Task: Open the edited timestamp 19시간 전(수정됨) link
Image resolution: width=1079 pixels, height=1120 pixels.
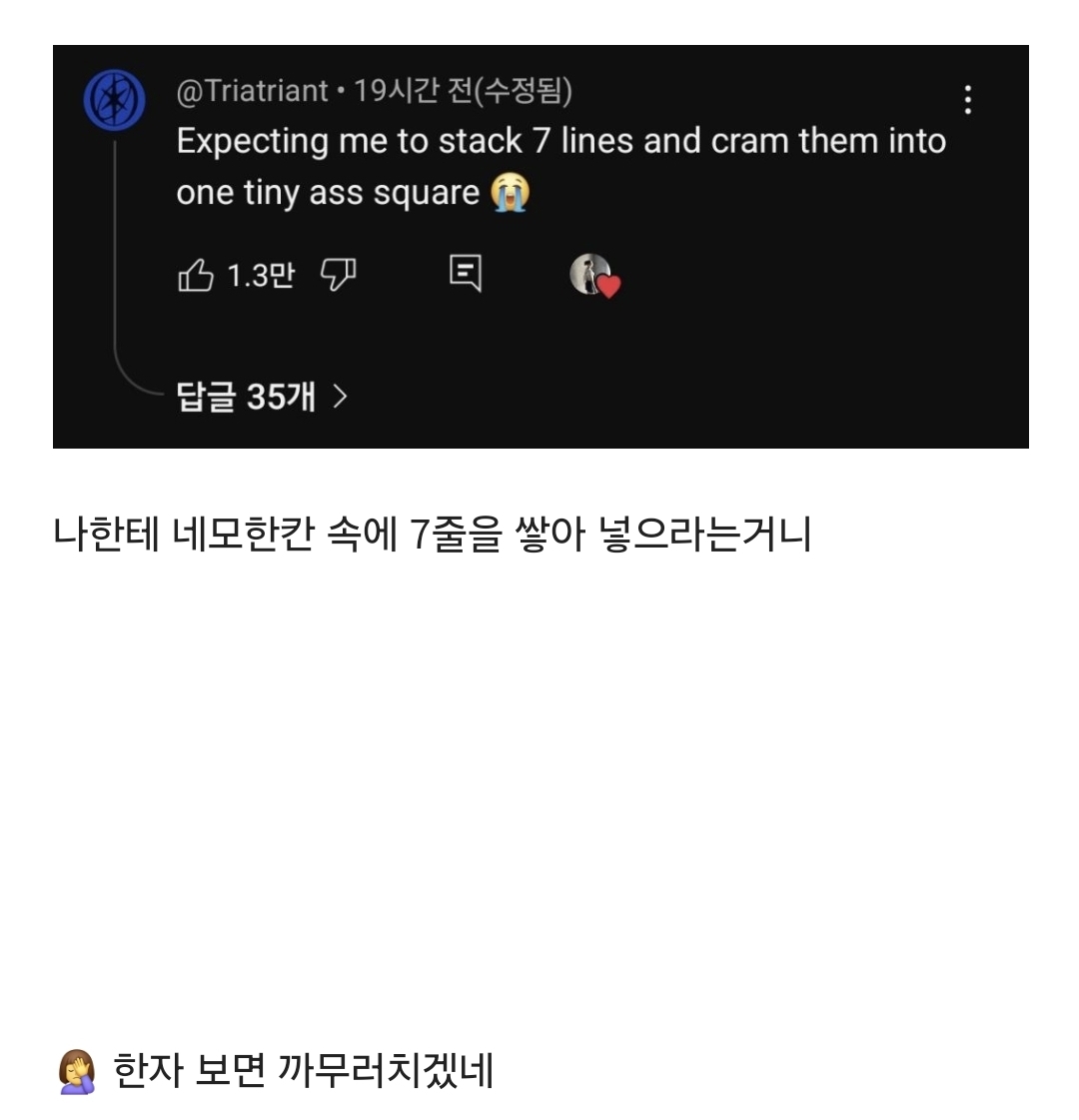Action: tap(460, 90)
